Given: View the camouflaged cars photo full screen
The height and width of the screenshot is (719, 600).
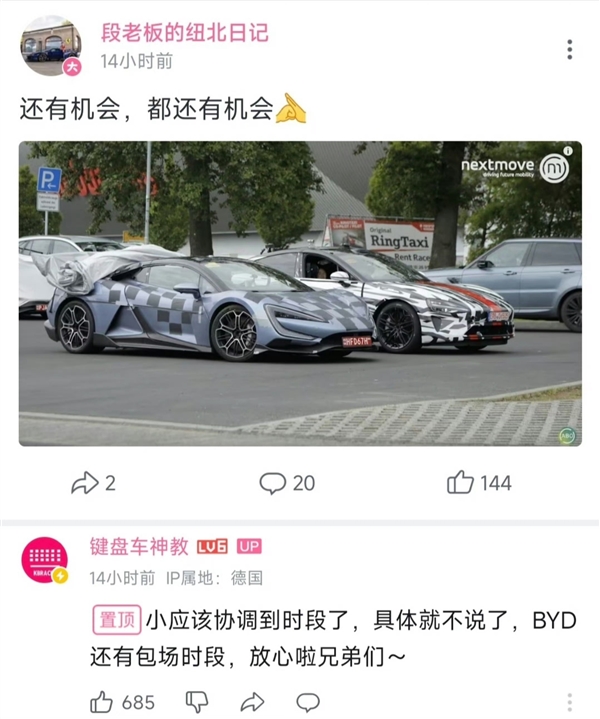Looking at the screenshot, I should 300,293.
